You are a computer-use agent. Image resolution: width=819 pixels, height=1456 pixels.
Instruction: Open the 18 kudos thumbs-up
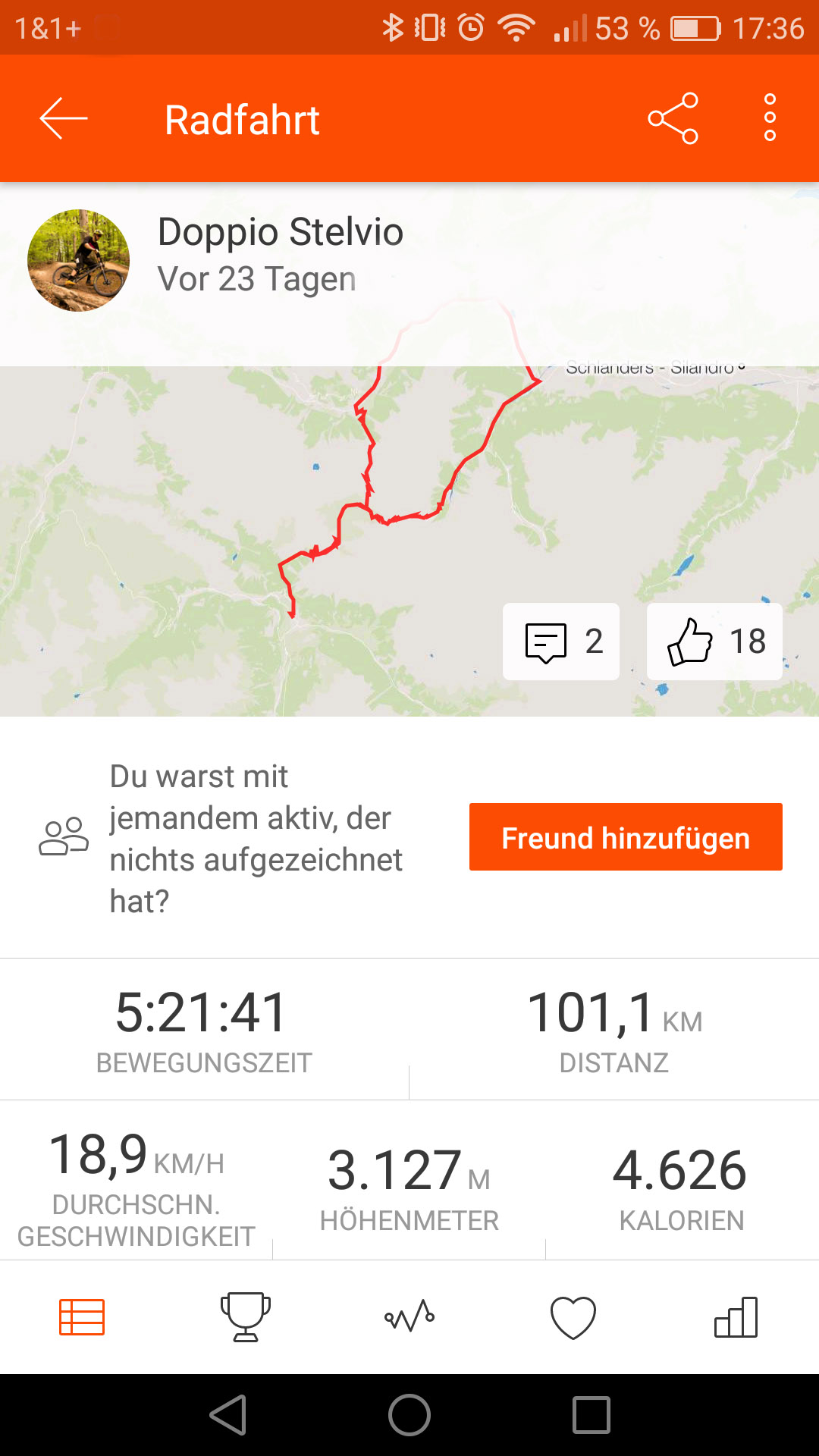click(714, 642)
